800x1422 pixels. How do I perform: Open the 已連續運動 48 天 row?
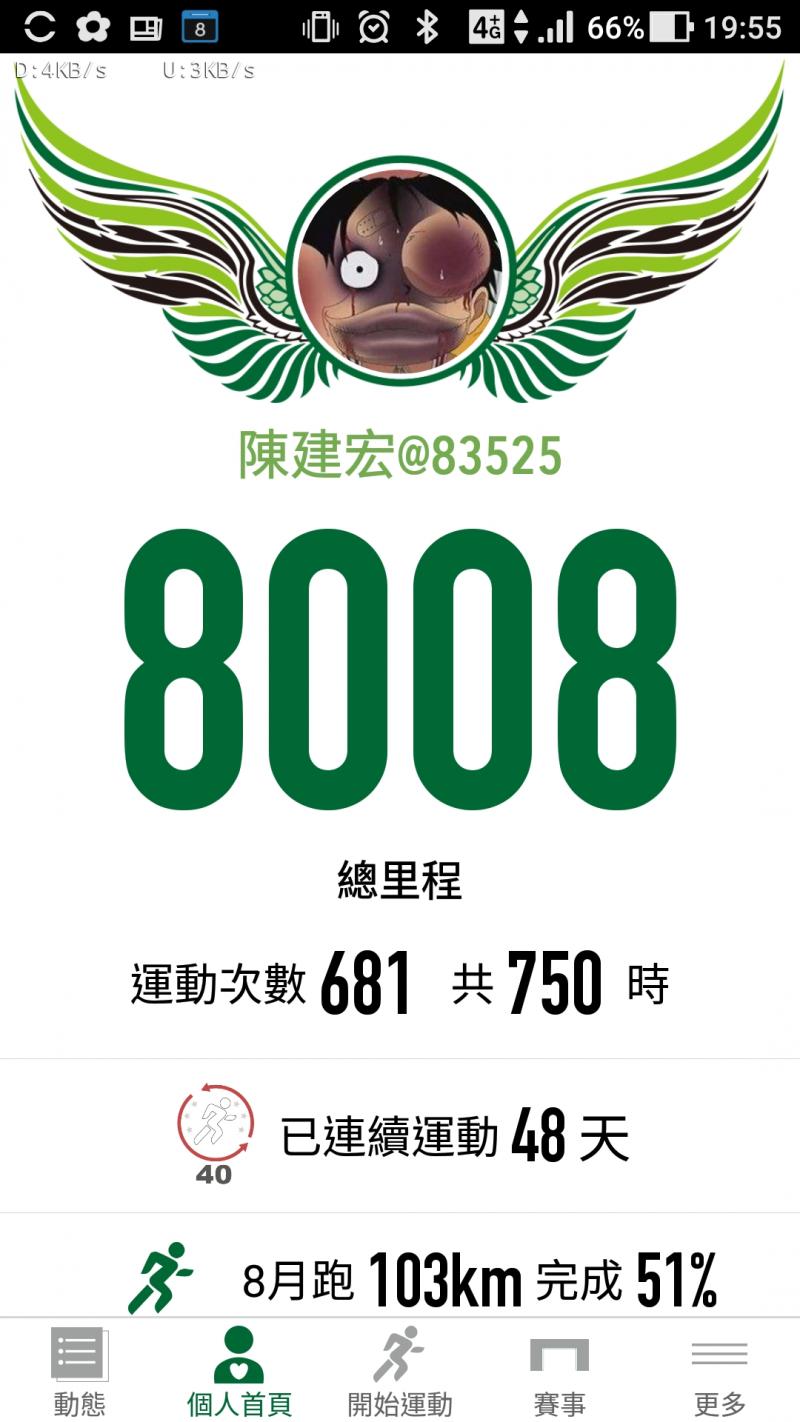400,1136
